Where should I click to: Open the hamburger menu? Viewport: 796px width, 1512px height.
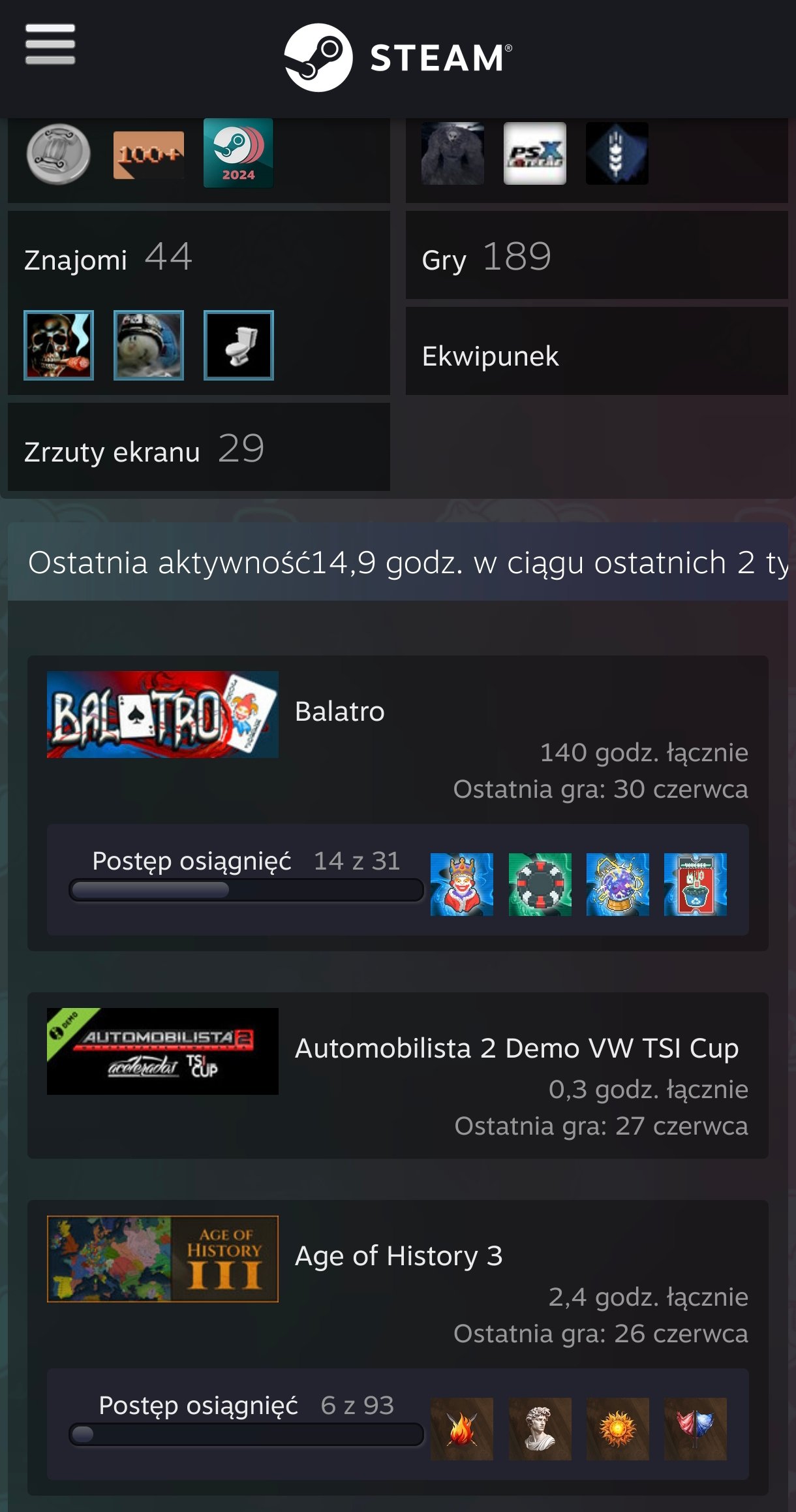(x=50, y=44)
